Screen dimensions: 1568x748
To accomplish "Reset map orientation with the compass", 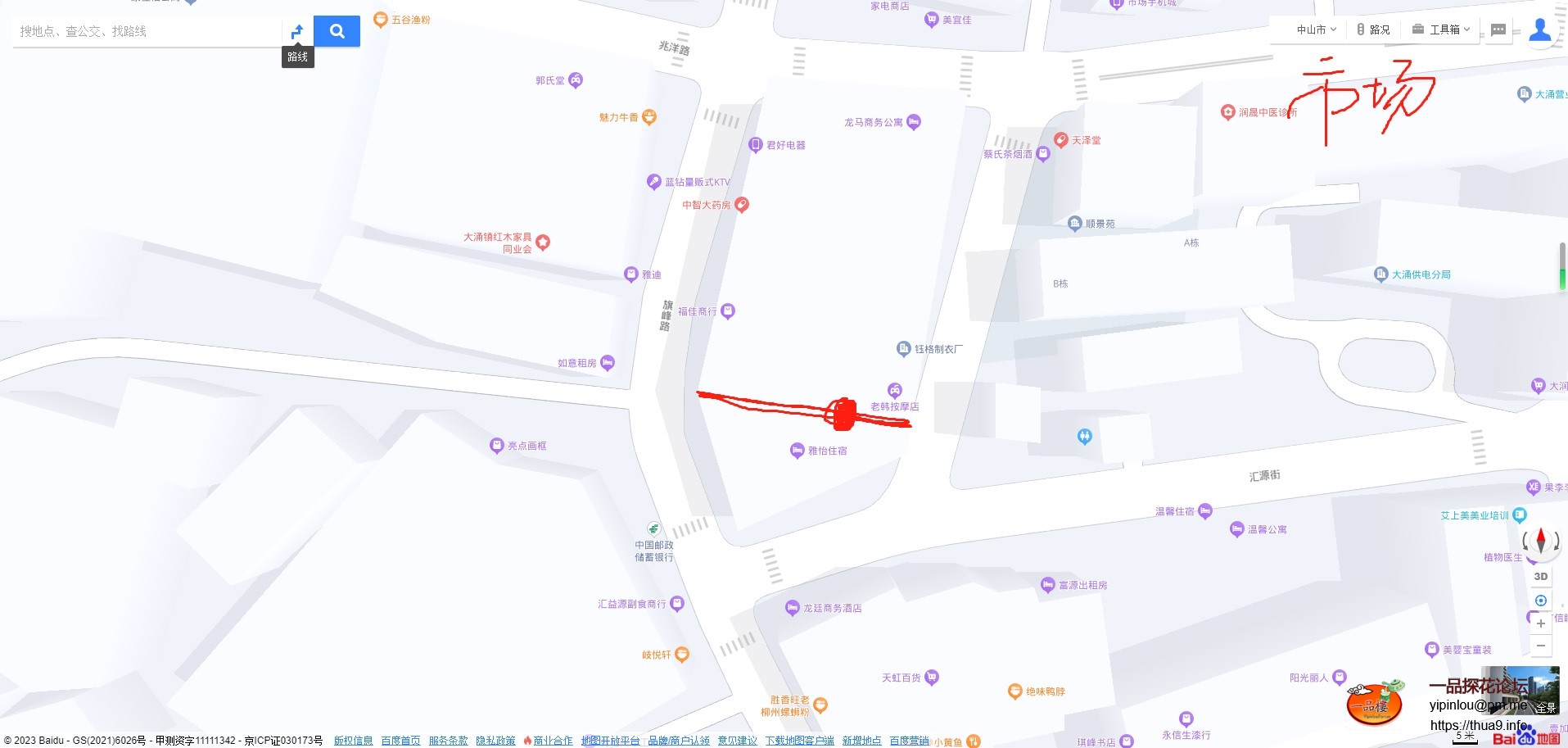I will [1540, 541].
